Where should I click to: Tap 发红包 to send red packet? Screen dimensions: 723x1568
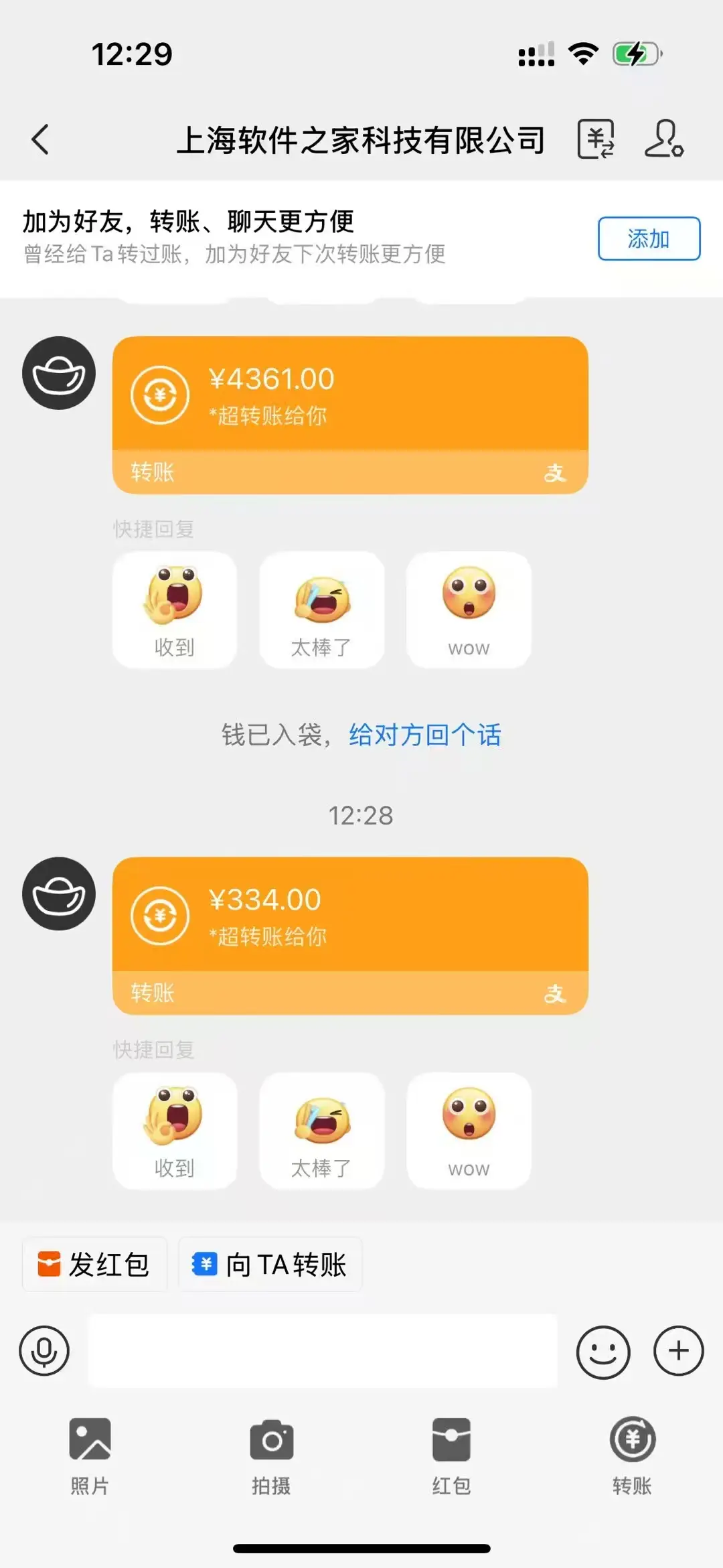[94, 1263]
